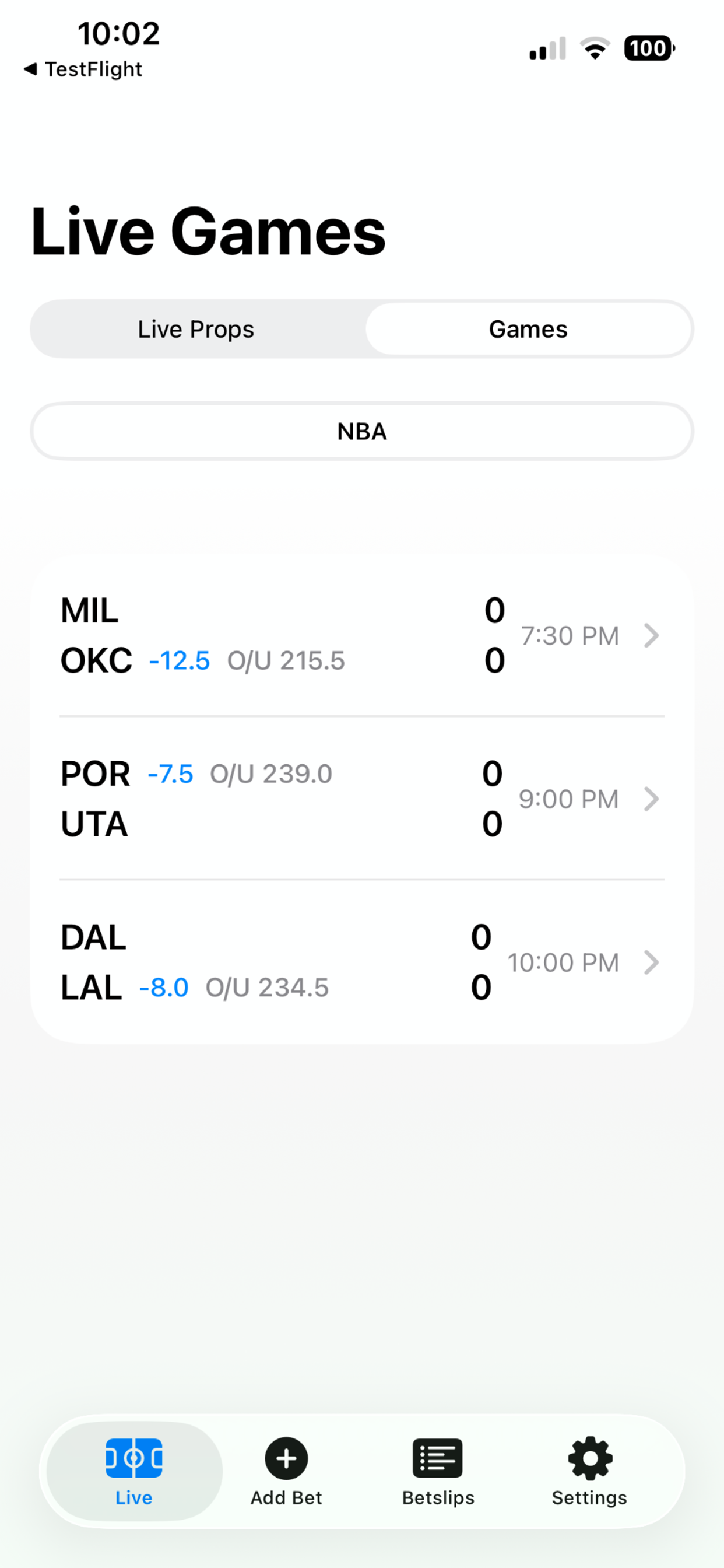The image size is (724, 1568).
Task: Tap the Wi-Fi icon in status bar
Action: (x=595, y=47)
